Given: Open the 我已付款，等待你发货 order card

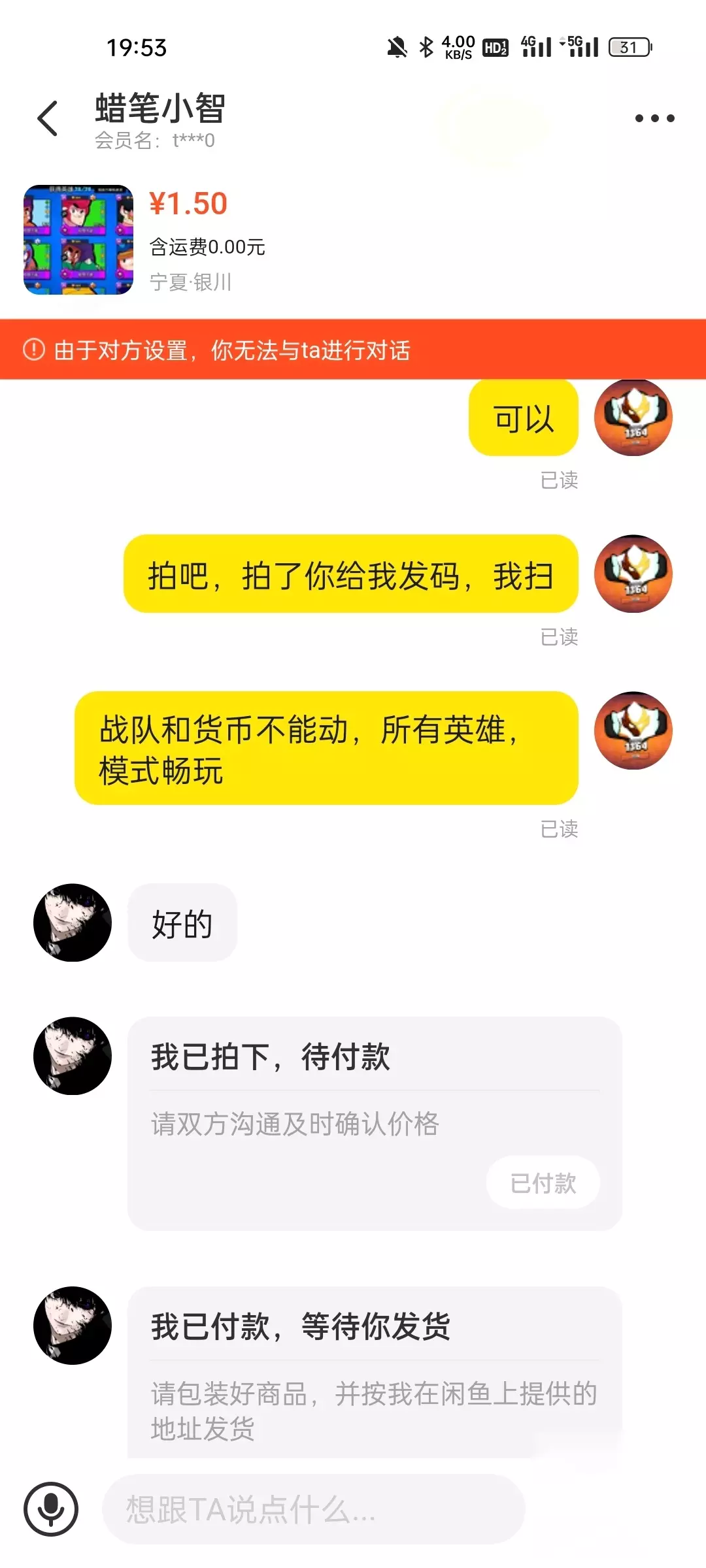Looking at the screenshot, I should point(375,1372).
